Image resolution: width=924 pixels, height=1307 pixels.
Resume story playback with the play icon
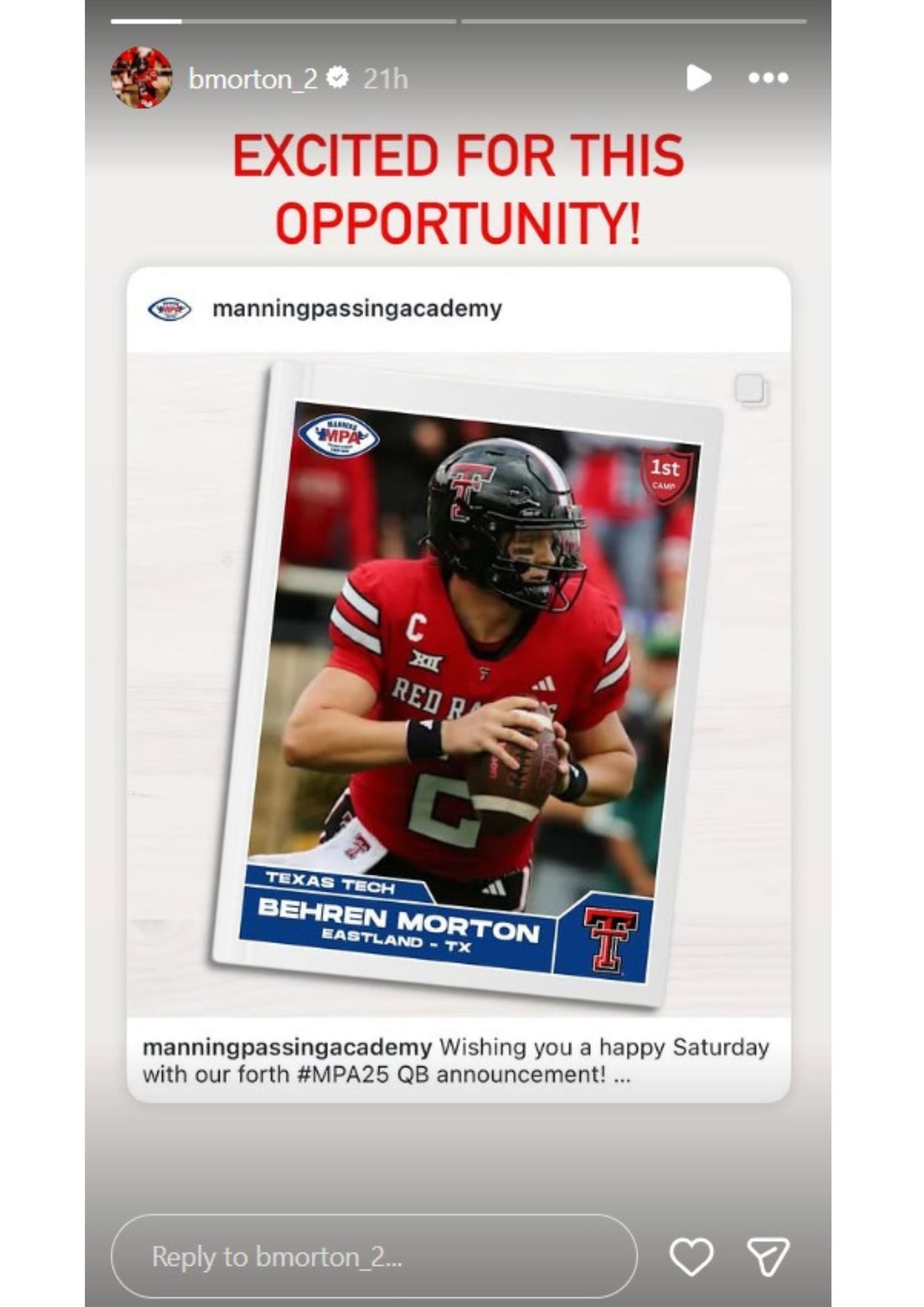(698, 78)
